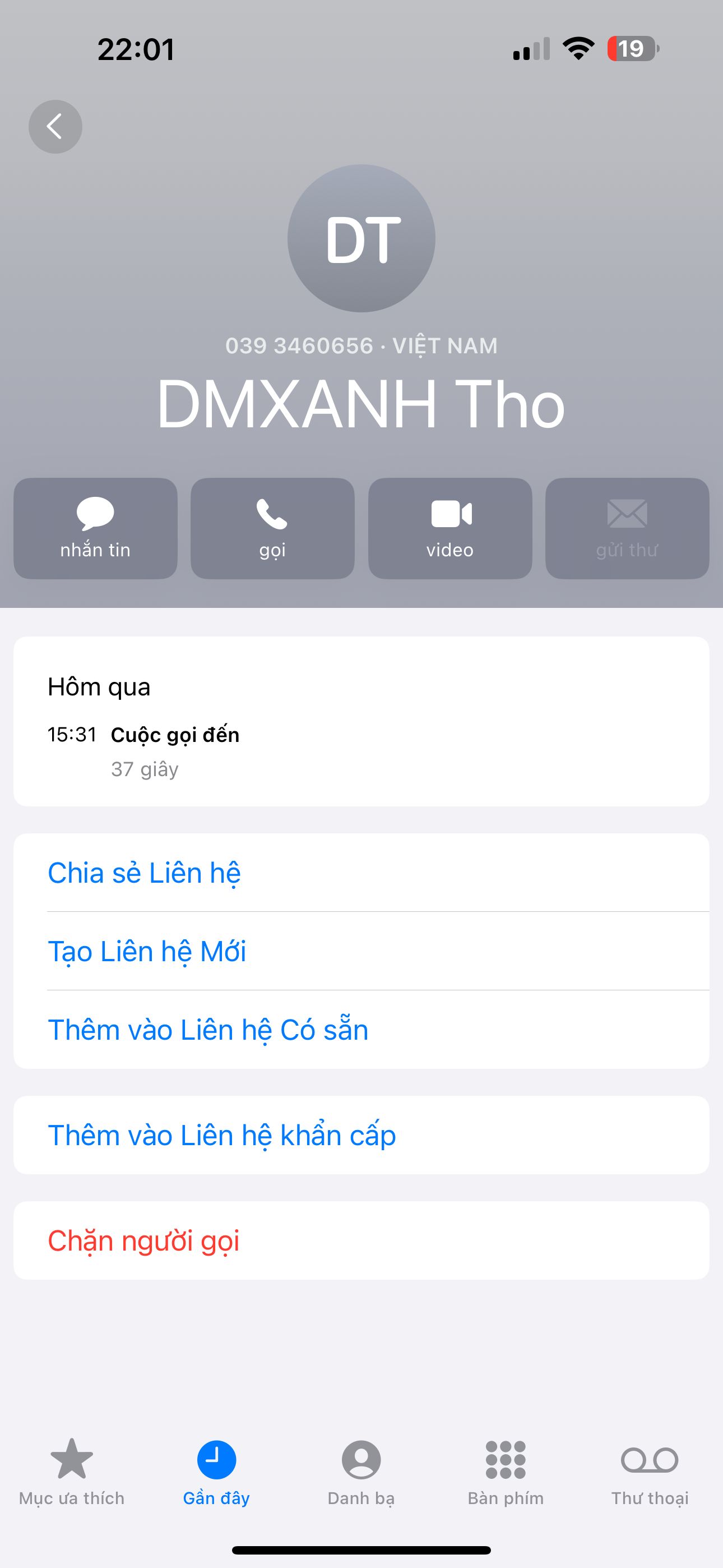Screen dimensions: 723x1568
Task: Open Thêm vào Liên hệ Có sẵn
Action: point(207,1030)
